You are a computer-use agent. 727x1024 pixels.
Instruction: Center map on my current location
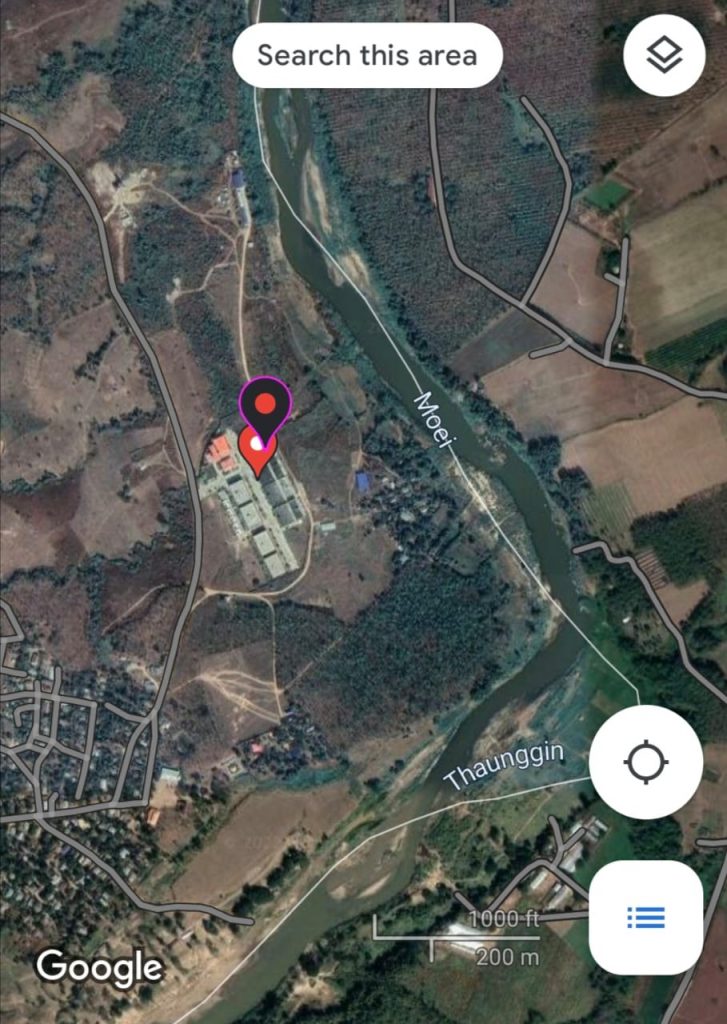(x=645, y=764)
